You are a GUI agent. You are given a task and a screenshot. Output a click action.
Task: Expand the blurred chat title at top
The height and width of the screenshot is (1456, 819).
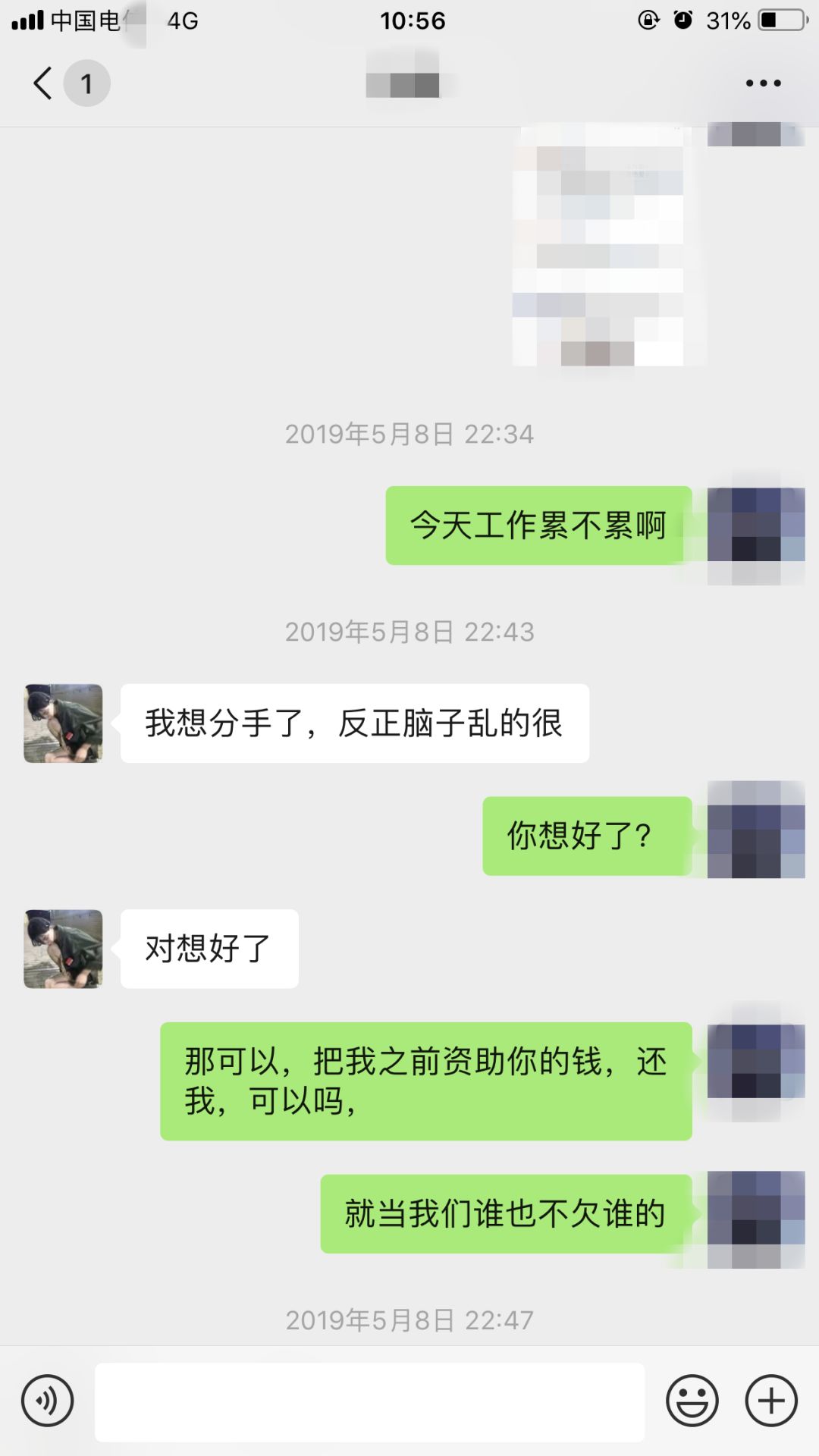coord(404,83)
